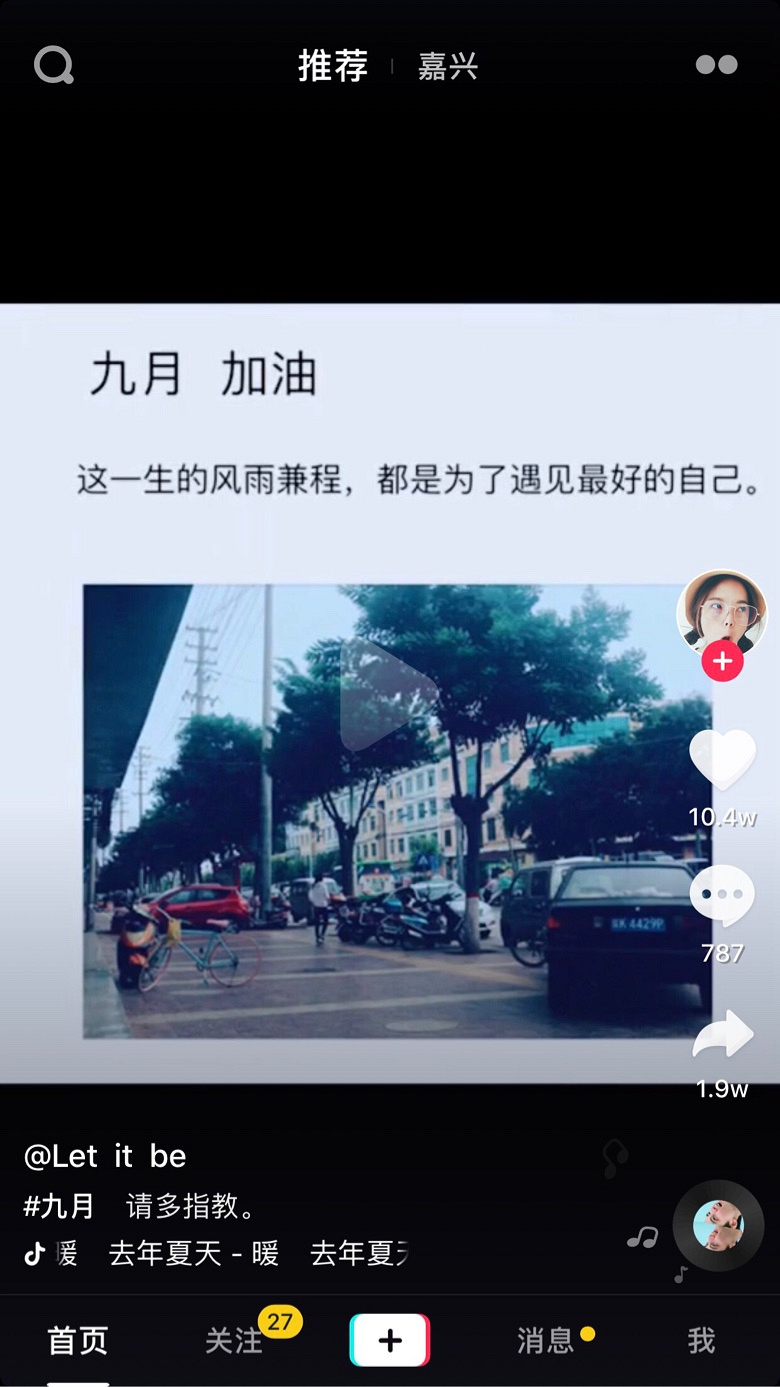Open the 我 profile tab
Viewport: 780px width, 1387px height.
(x=701, y=1340)
